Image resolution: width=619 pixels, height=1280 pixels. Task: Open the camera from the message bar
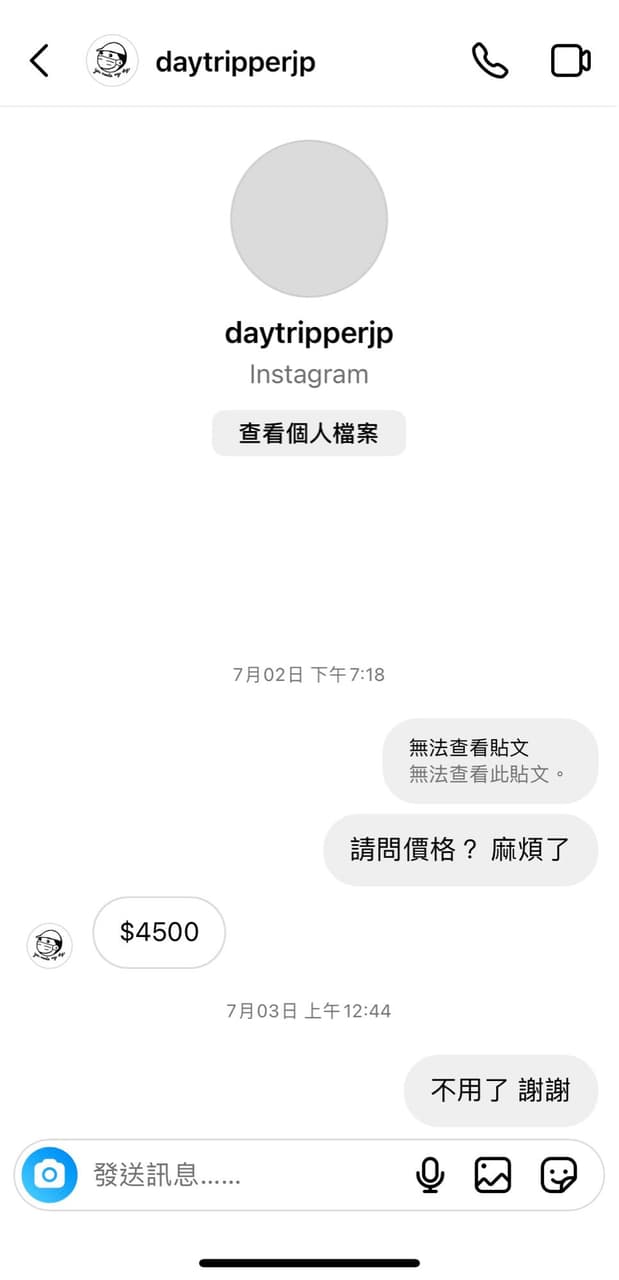(x=50, y=1174)
